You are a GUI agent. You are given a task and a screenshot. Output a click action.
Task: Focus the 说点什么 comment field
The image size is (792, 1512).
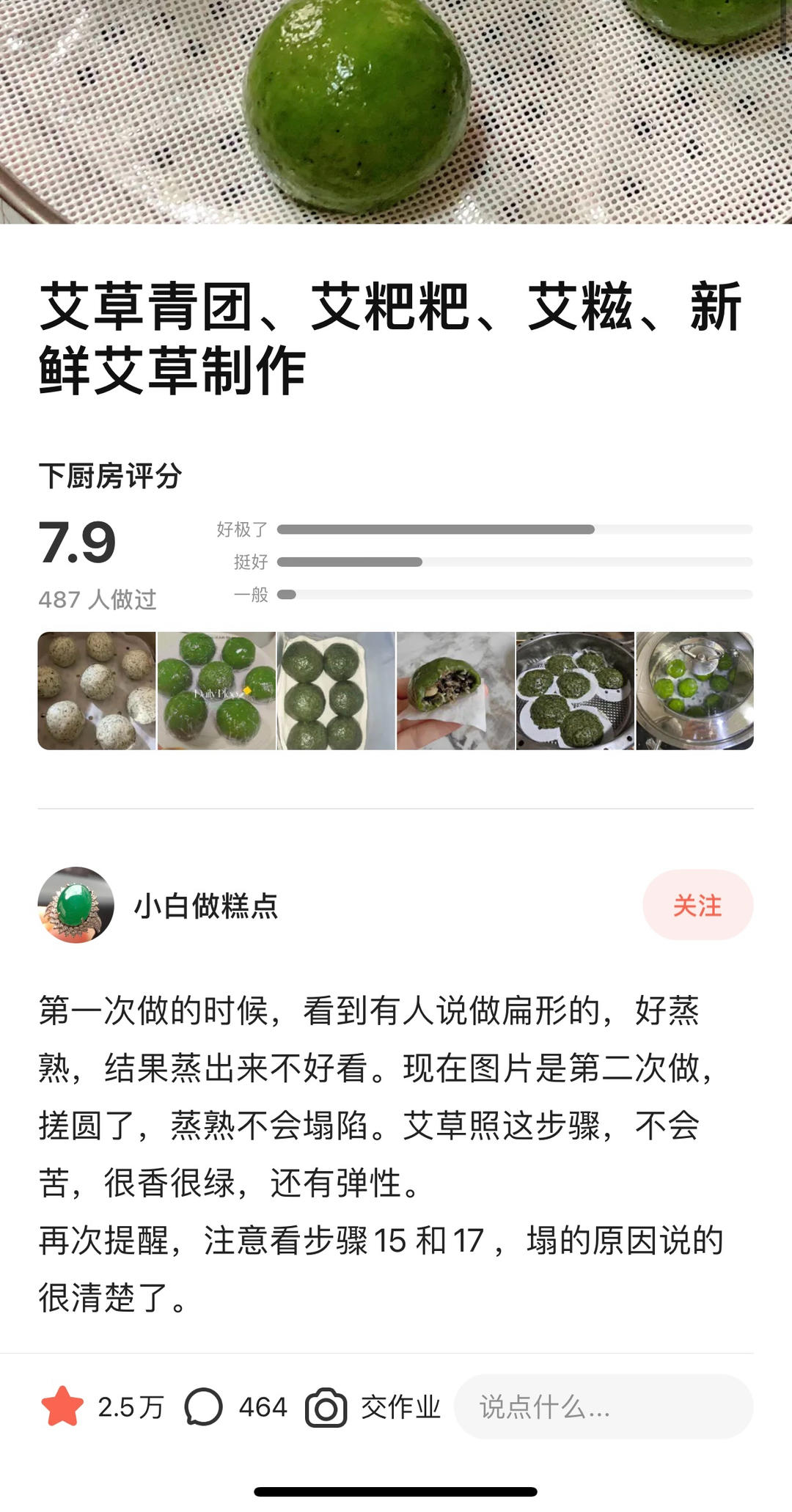[x=603, y=1406]
